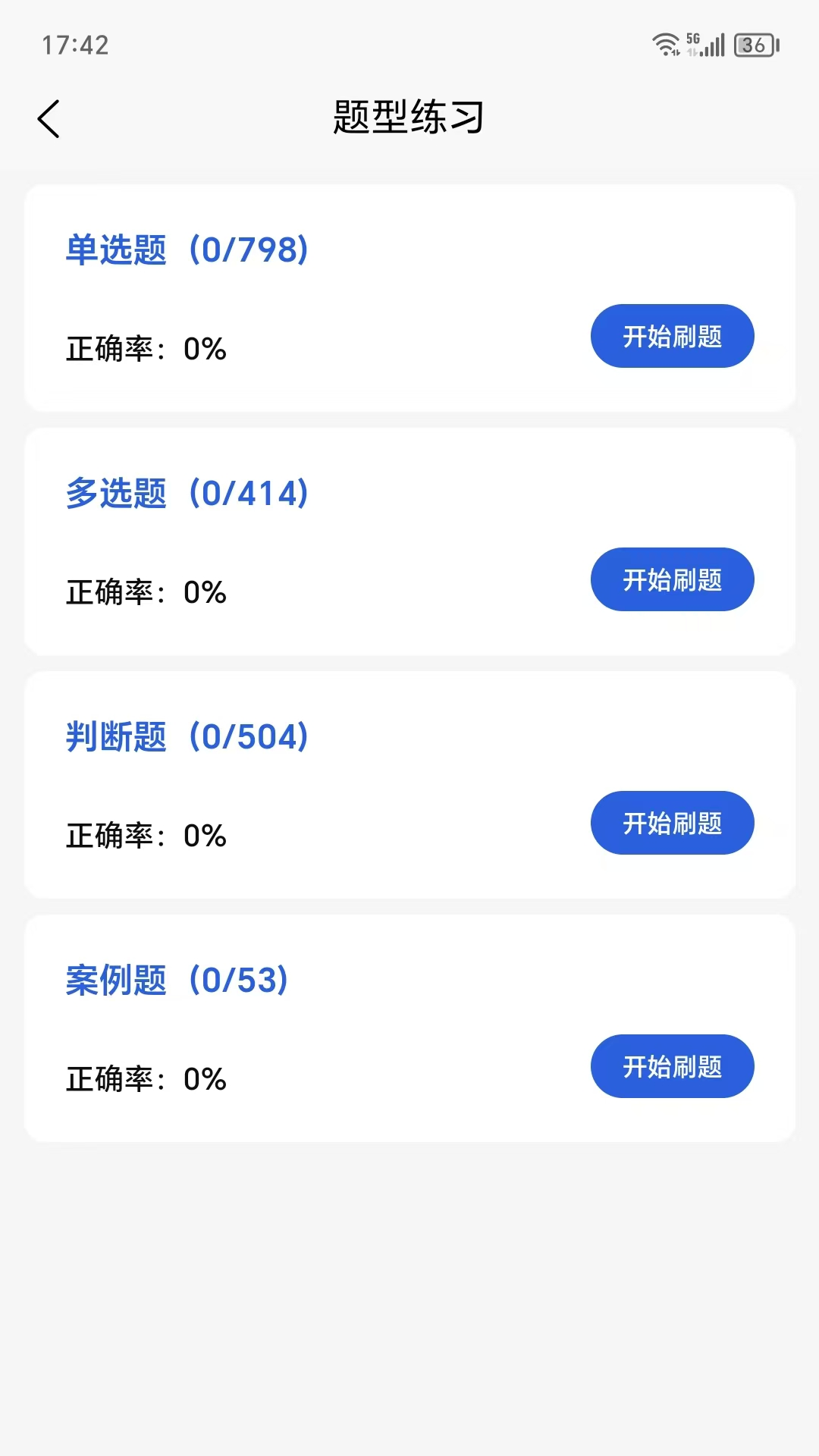Image resolution: width=819 pixels, height=1456 pixels.
Task: Tap the 开始刷题 button for 案例题
Action: click(672, 1066)
